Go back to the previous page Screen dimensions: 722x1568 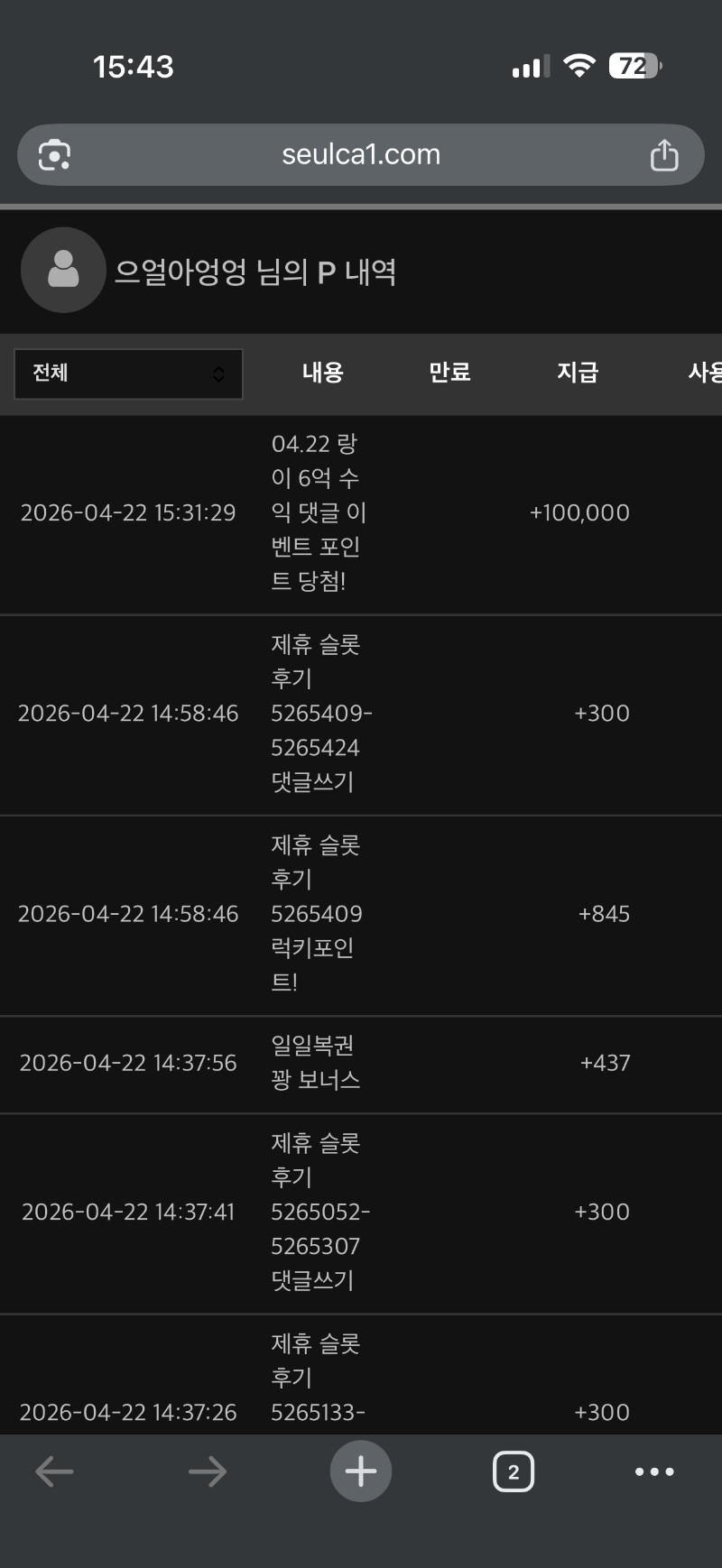(54, 1471)
